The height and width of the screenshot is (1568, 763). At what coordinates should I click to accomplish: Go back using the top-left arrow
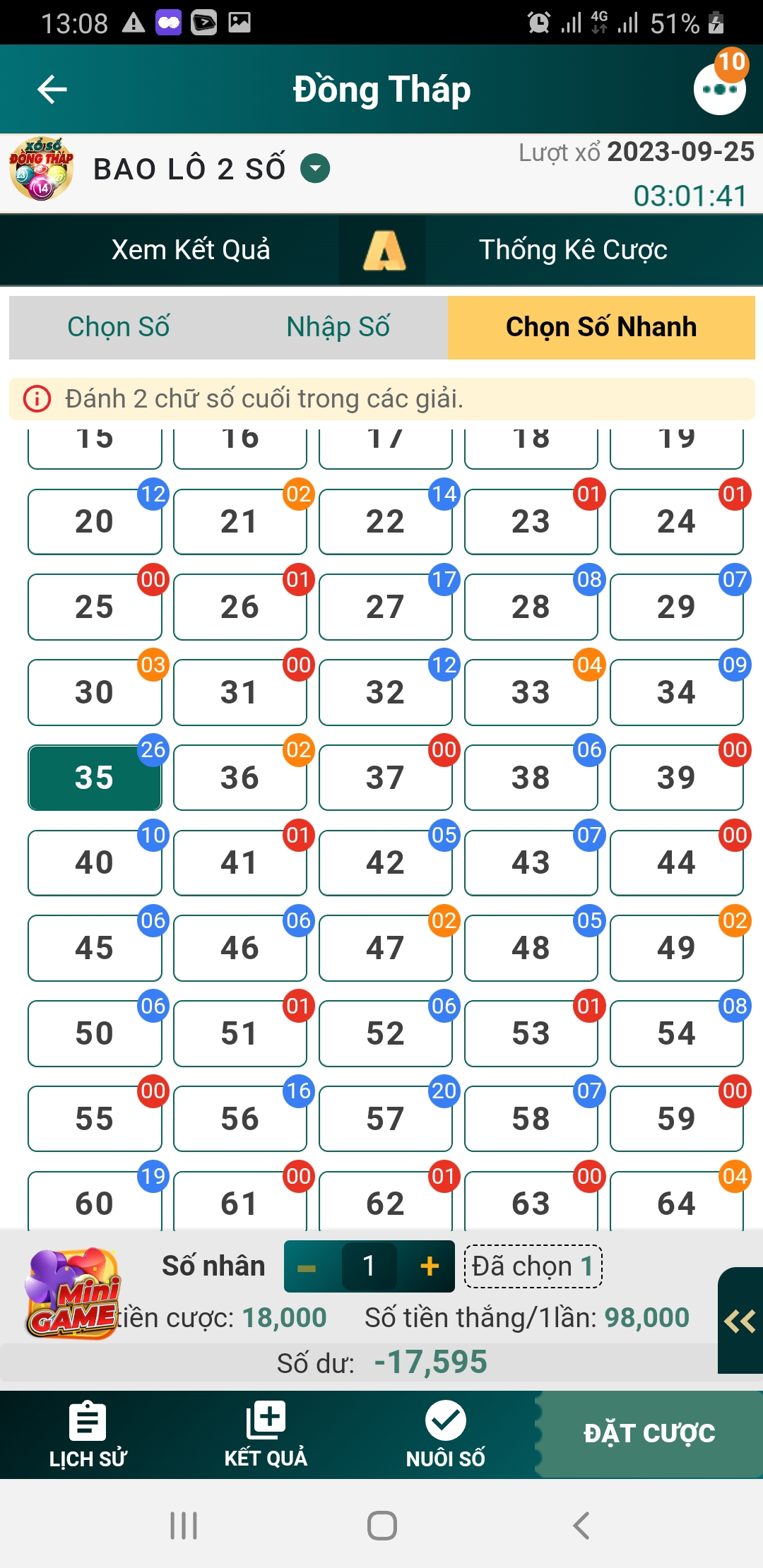[x=52, y=90]
